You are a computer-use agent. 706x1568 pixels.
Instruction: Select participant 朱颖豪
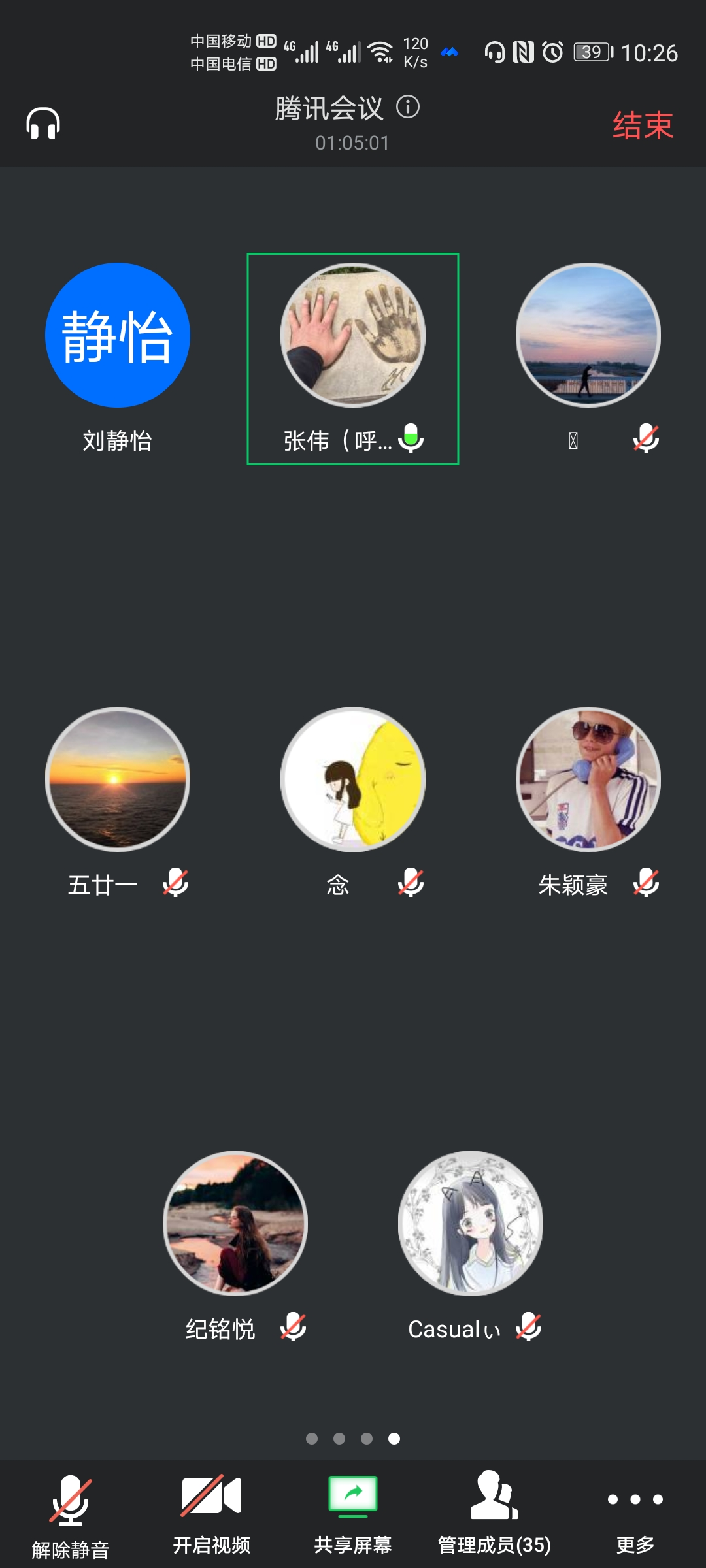point(588,779)
